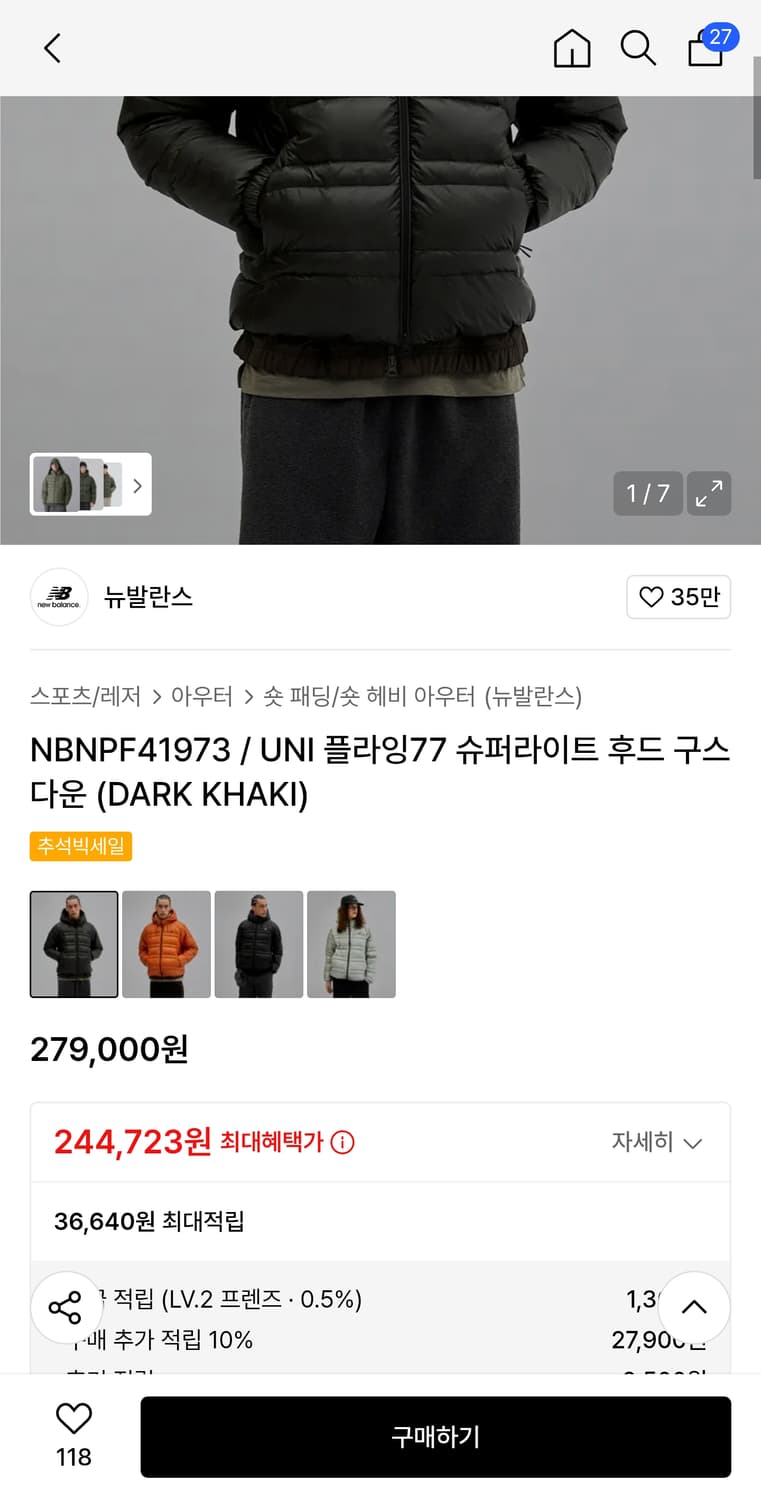Open the 뉴발란스 brand page
Screen dimensions: 761x1500
click(x=148, y=597)
